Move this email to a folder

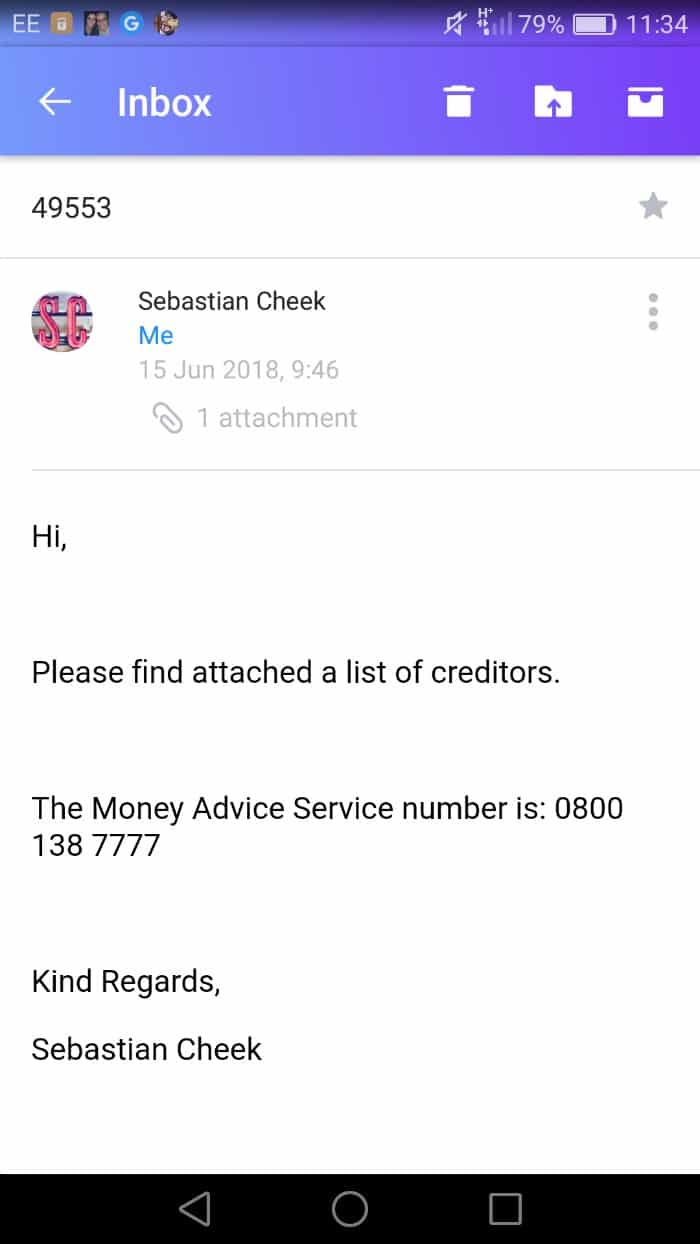(x=553, y=101)
